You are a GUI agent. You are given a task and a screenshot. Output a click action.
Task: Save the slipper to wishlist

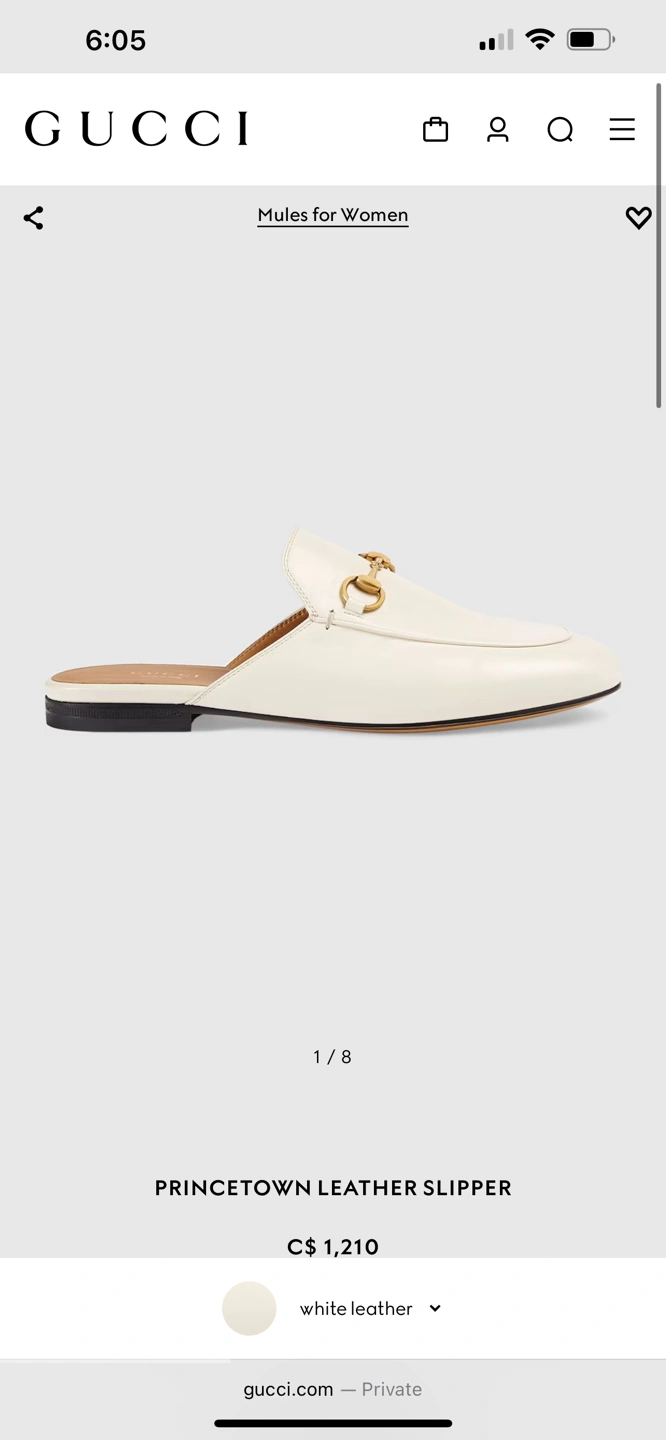(638, 217)
